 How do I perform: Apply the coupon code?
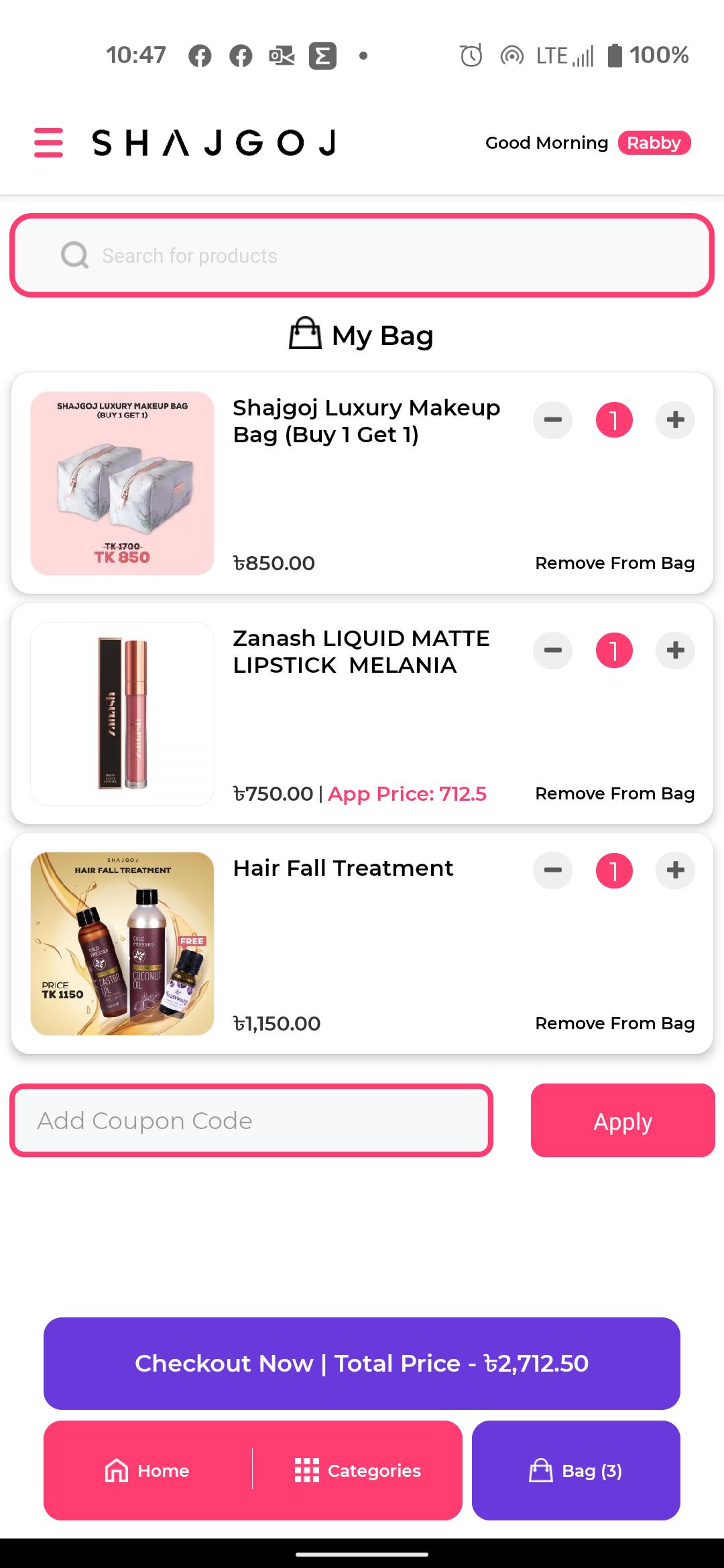point(623,1120)
